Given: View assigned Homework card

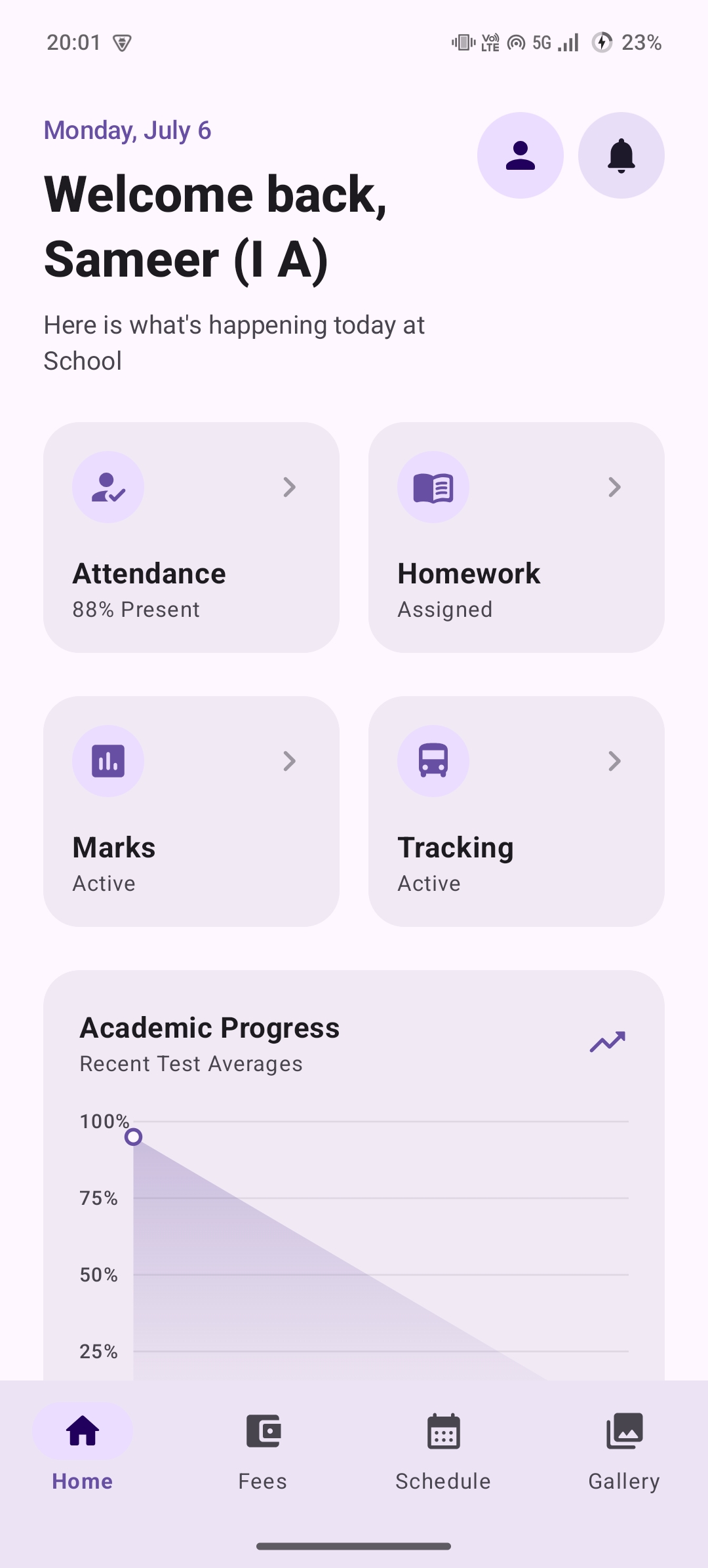Looking at the screenshot, I should pyautogui.click(x=517, y=538).
